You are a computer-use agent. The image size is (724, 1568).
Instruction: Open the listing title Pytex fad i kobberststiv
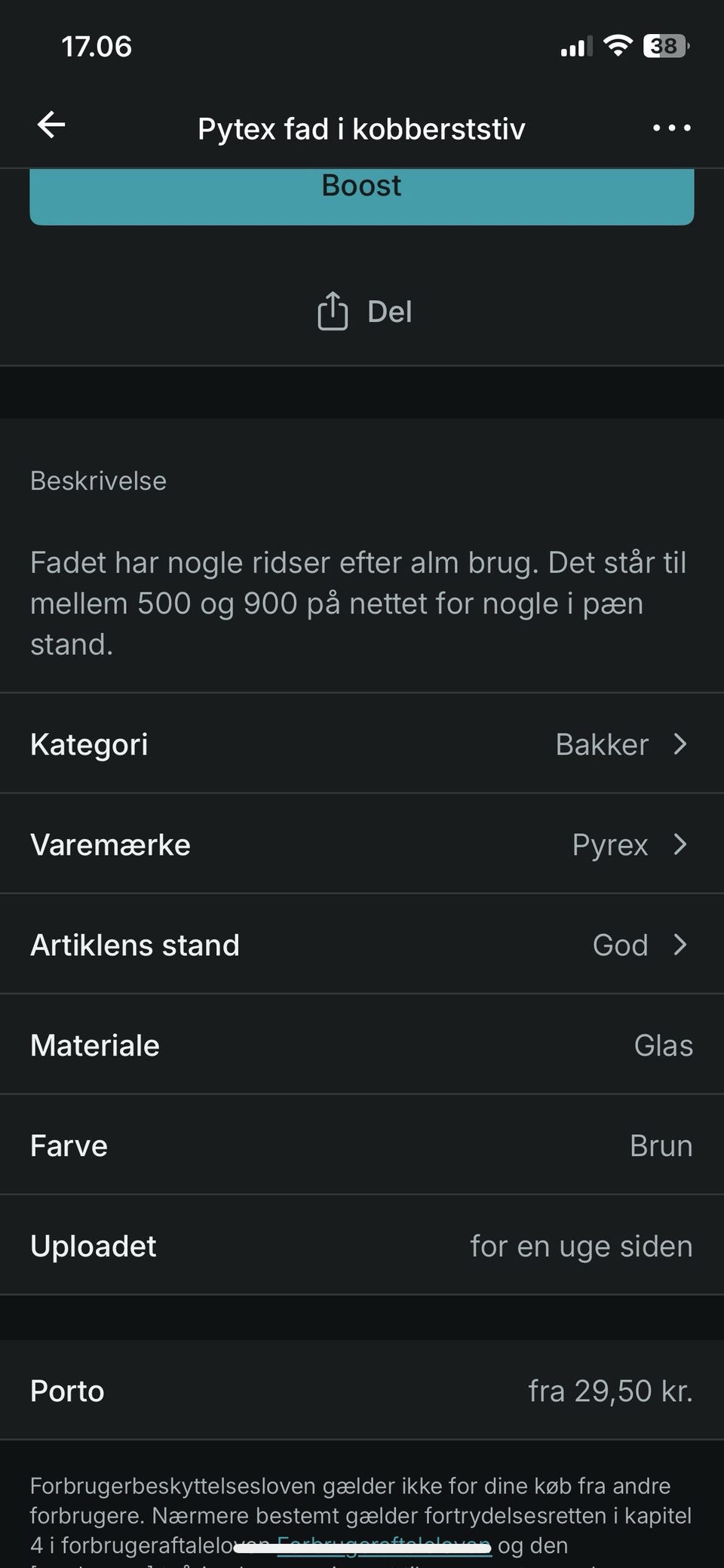click(361, 128)
